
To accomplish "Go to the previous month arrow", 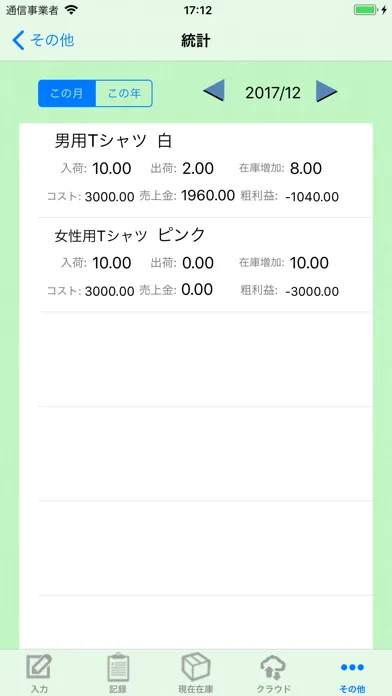I will tap(214, 91).
